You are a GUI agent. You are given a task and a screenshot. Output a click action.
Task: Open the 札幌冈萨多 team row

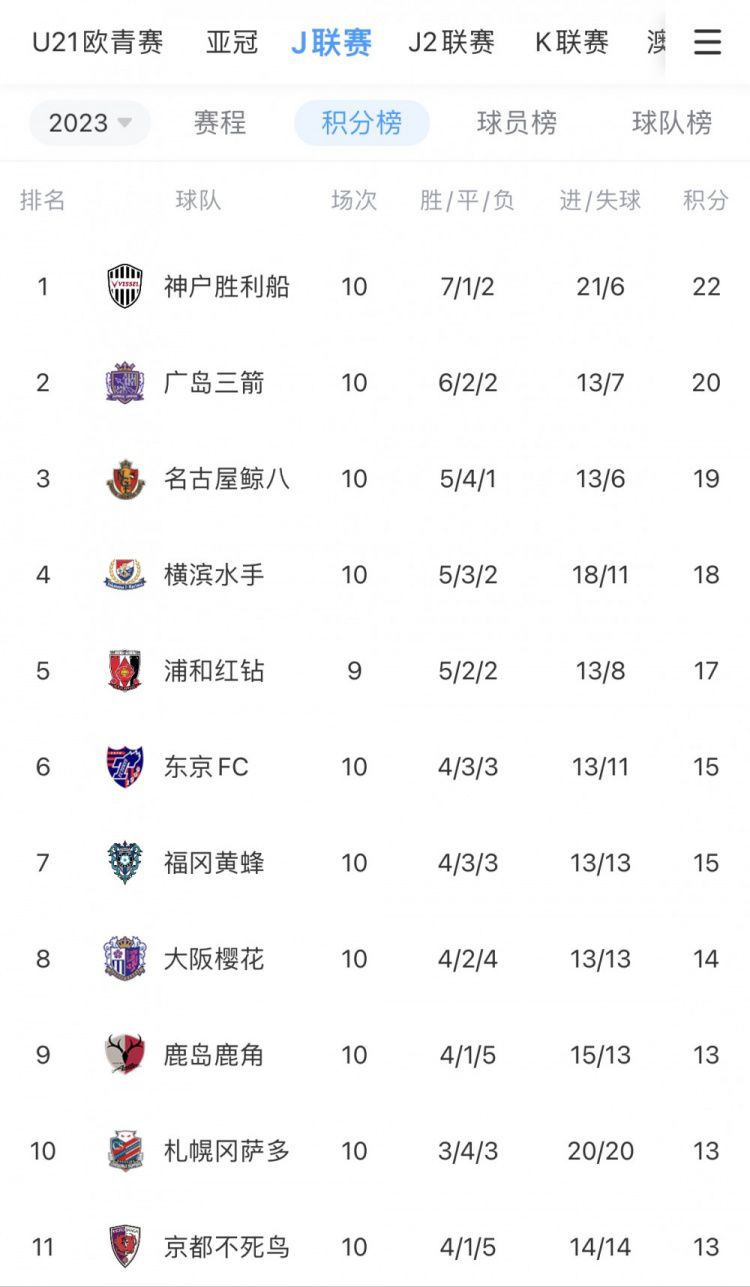375,1151
